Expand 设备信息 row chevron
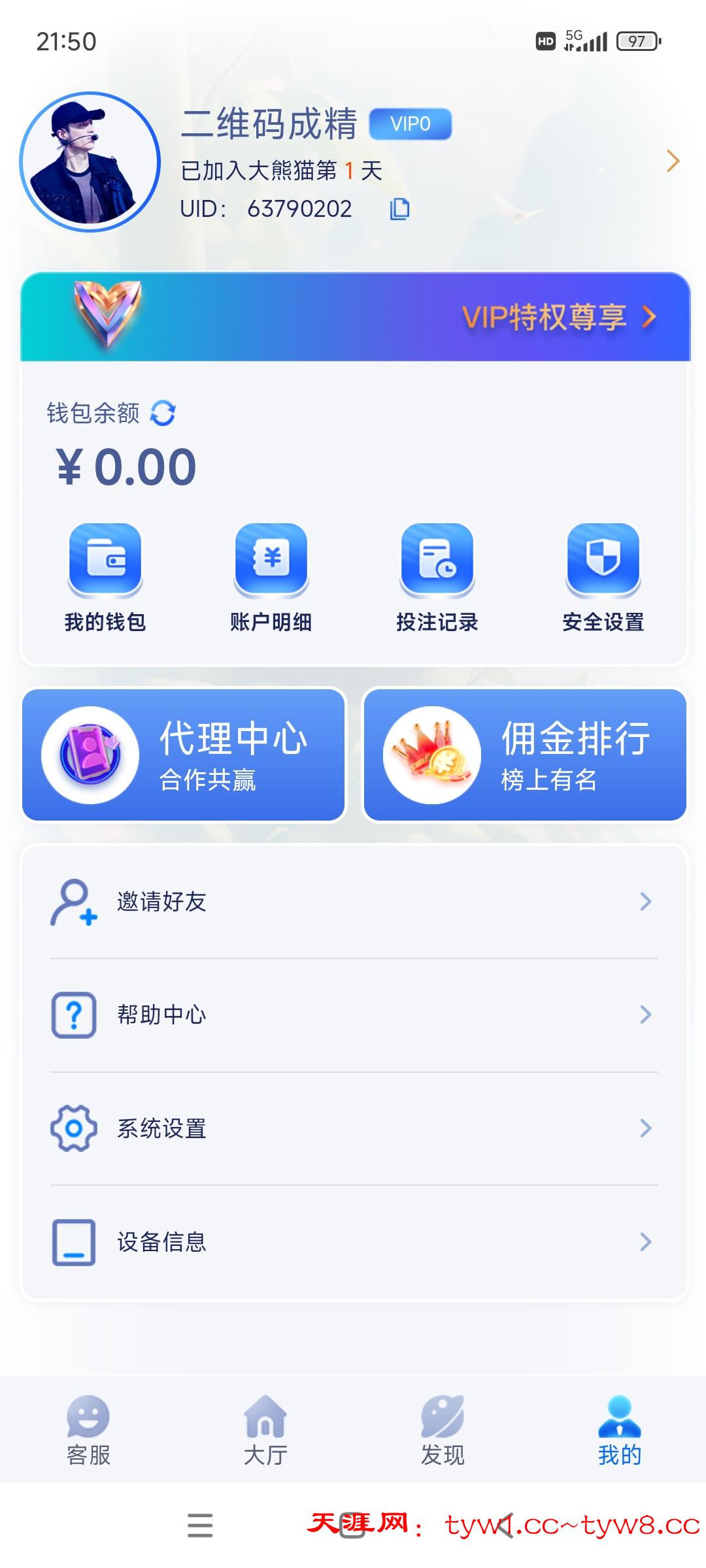This screenshot has width=706, height=1568. pos(647,1242)
